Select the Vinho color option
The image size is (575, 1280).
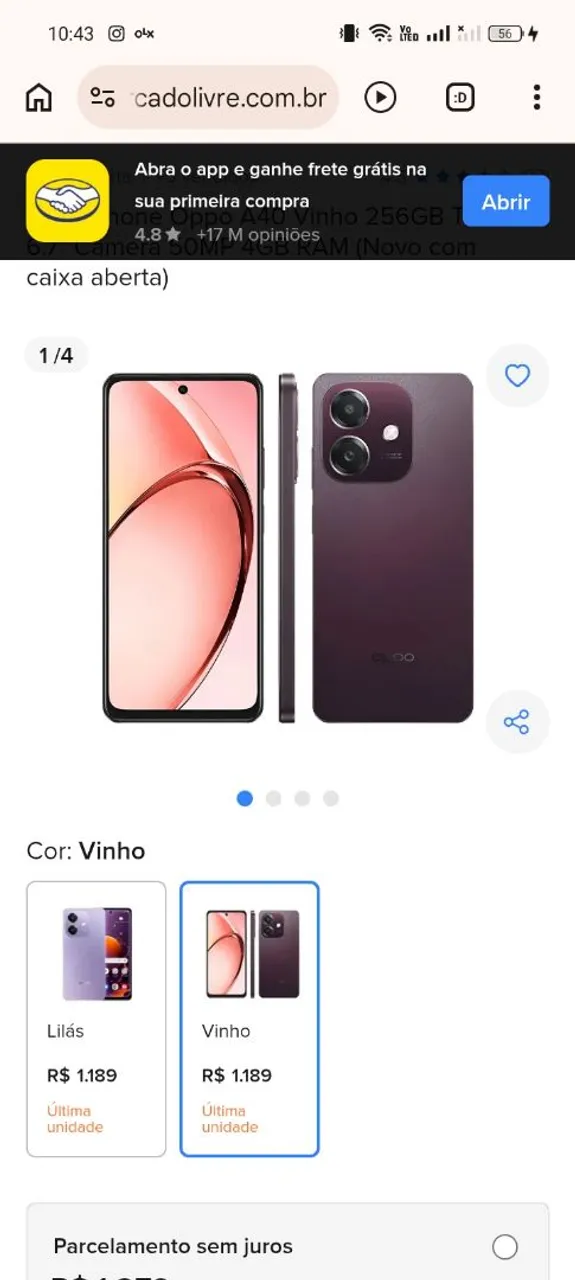[x=250, y=1019]
